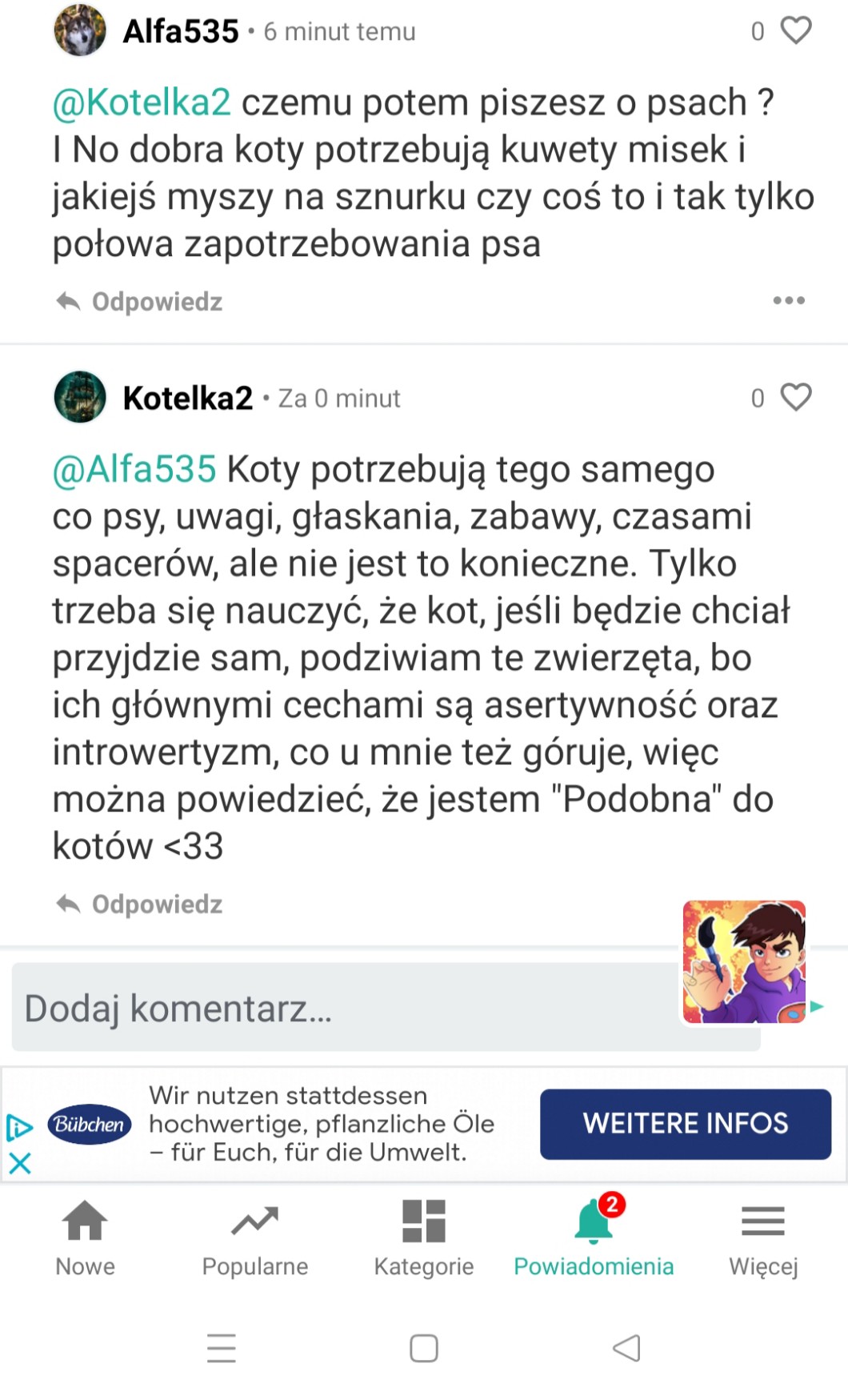This screenshot has width=848, height=1400.
Task: Open the Więcej menu tab
Action: [x=763, y=1237]
